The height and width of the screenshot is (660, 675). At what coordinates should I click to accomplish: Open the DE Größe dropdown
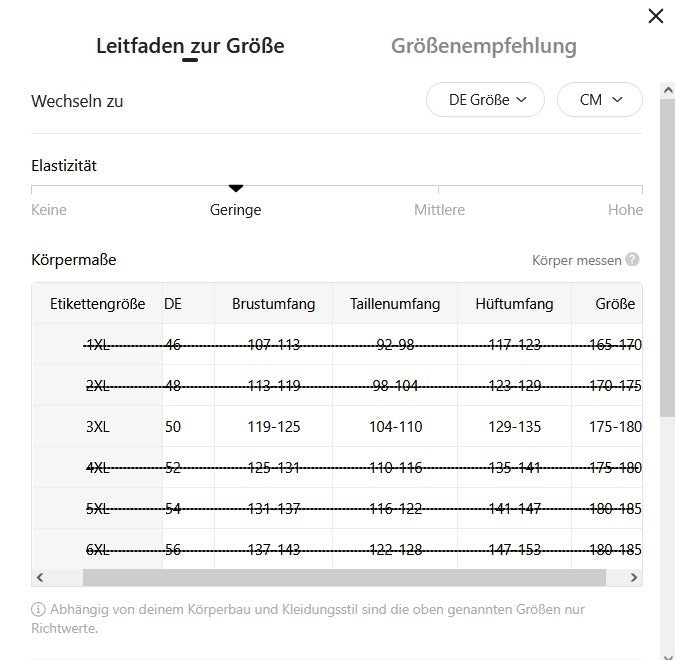pos(485,100)
